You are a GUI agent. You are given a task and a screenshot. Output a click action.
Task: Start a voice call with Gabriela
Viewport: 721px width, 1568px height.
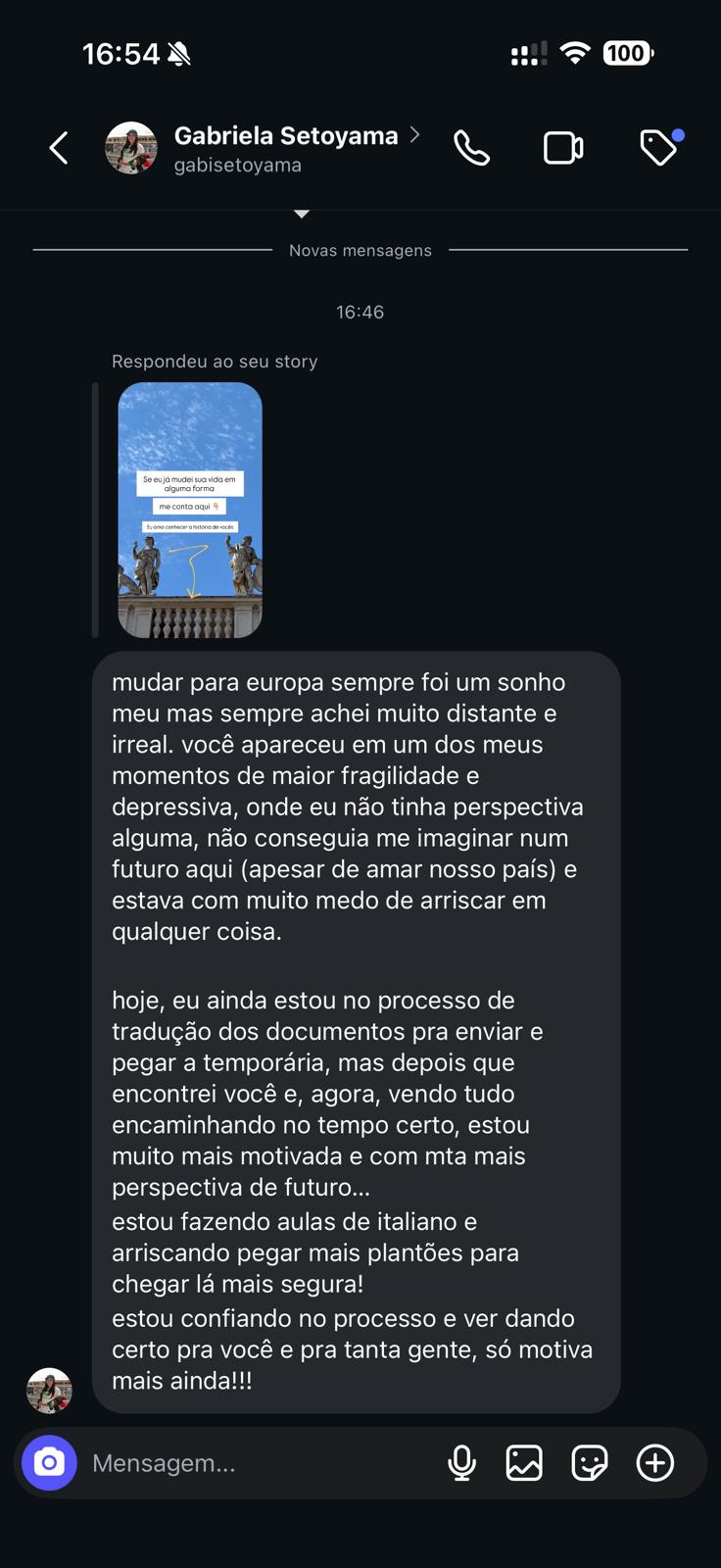click(x=471, y=149)
